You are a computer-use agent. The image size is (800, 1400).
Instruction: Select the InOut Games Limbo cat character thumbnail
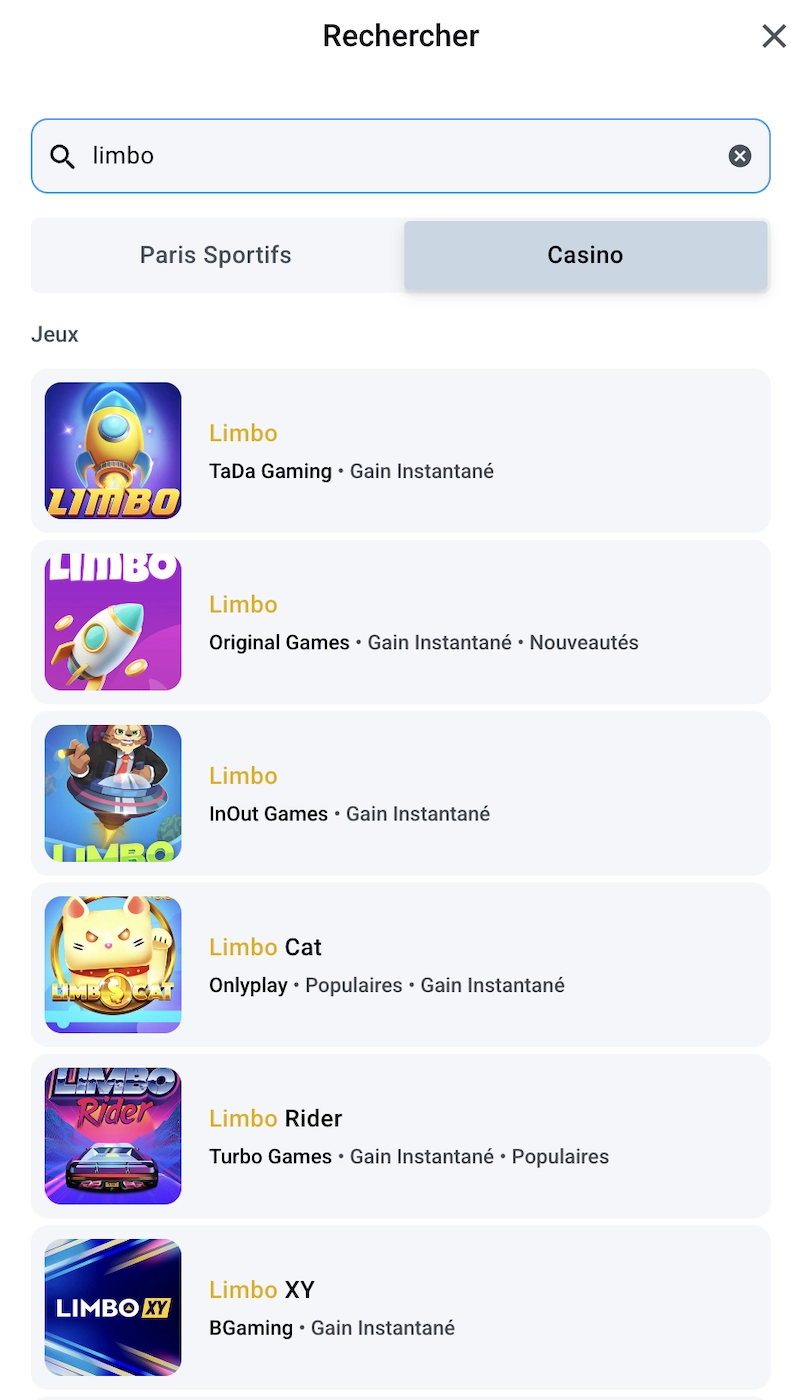[x=112, y=793]
